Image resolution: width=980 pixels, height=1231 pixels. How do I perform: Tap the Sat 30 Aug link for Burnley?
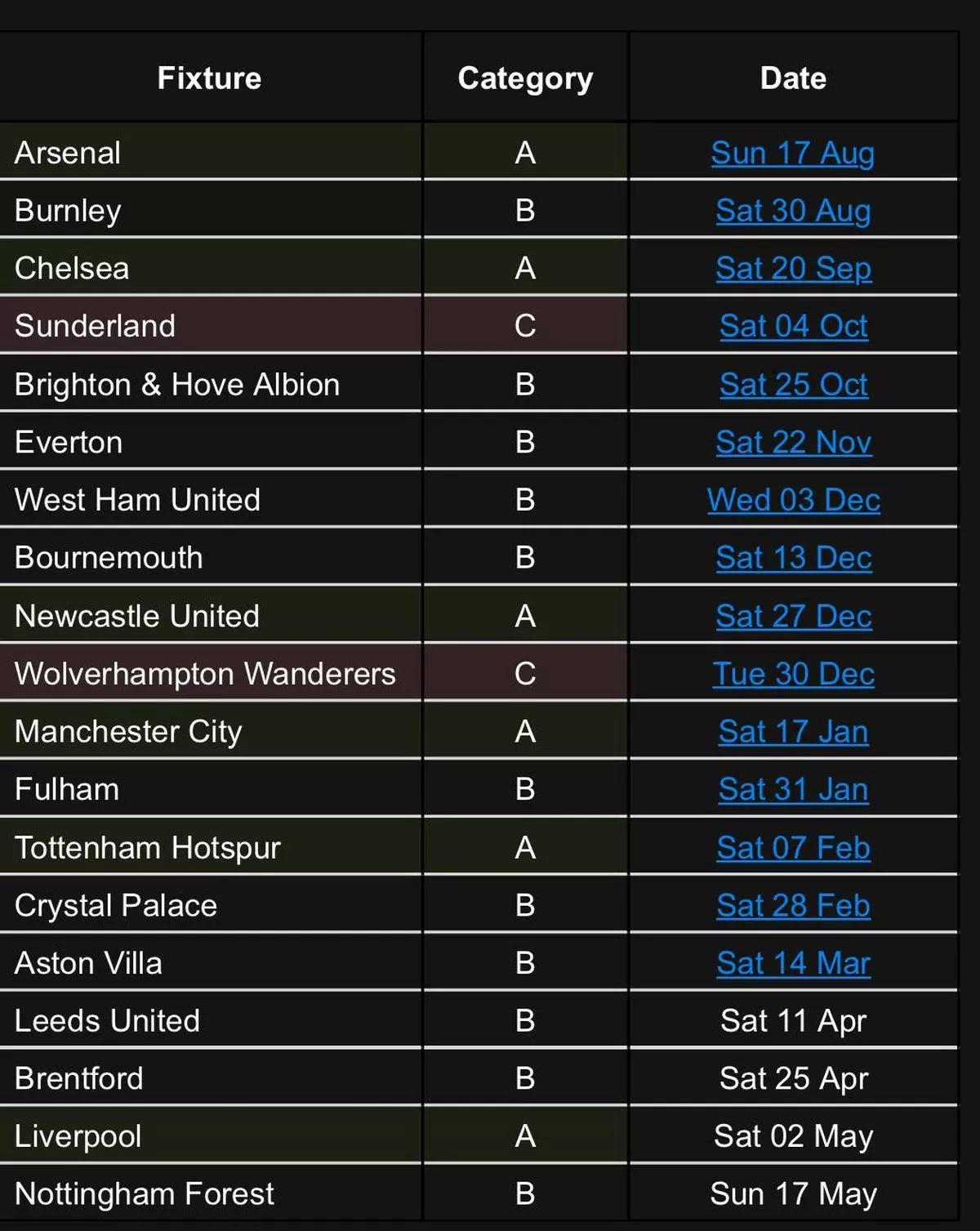pyautogui.click(x=792, y=211)
